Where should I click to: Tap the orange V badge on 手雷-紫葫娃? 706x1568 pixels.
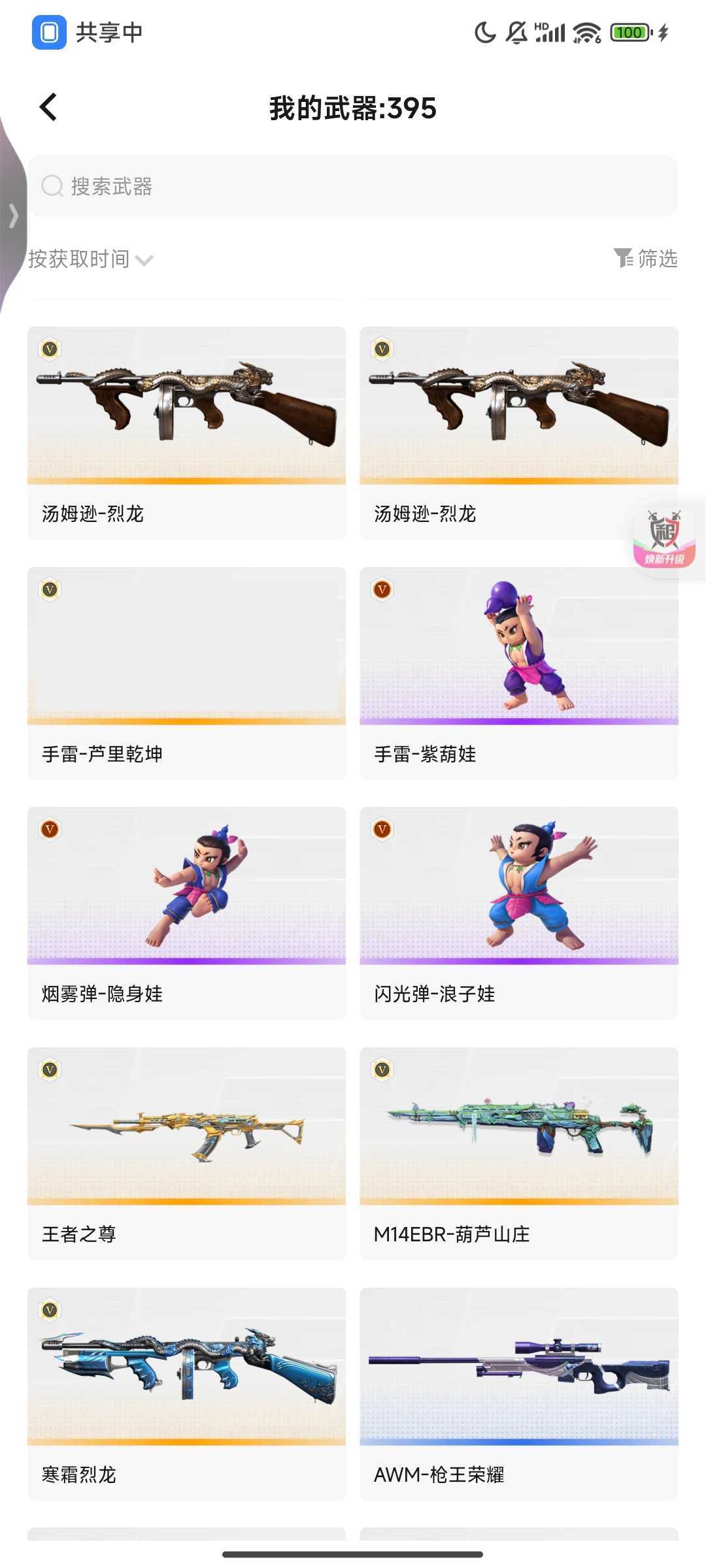point(381,590)
